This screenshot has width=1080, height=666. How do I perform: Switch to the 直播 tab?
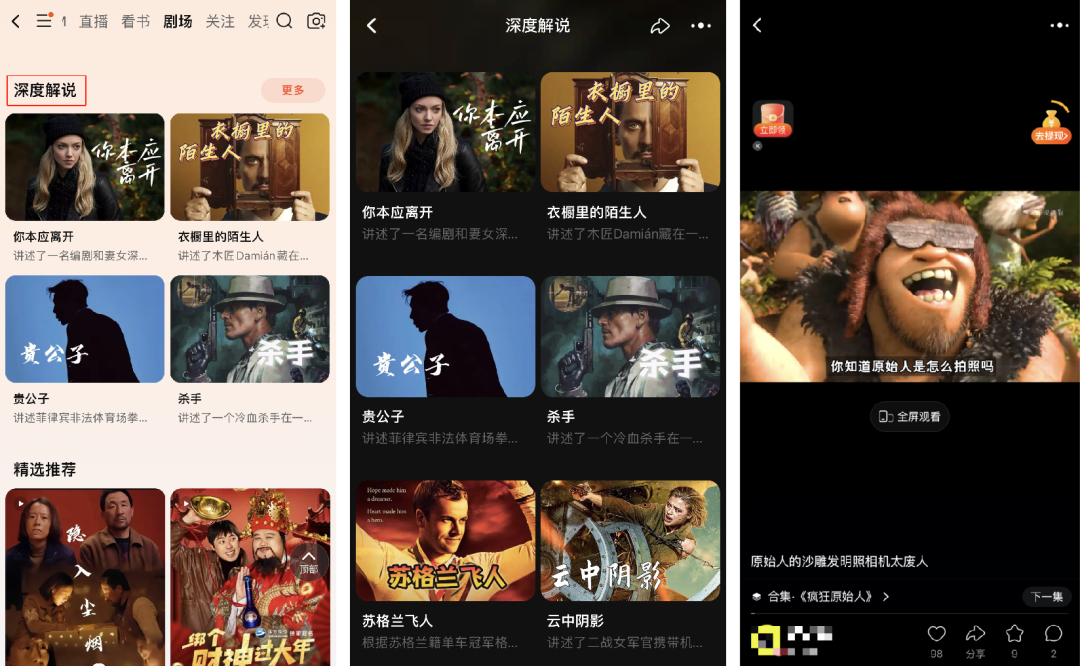(x=93, y=22)
